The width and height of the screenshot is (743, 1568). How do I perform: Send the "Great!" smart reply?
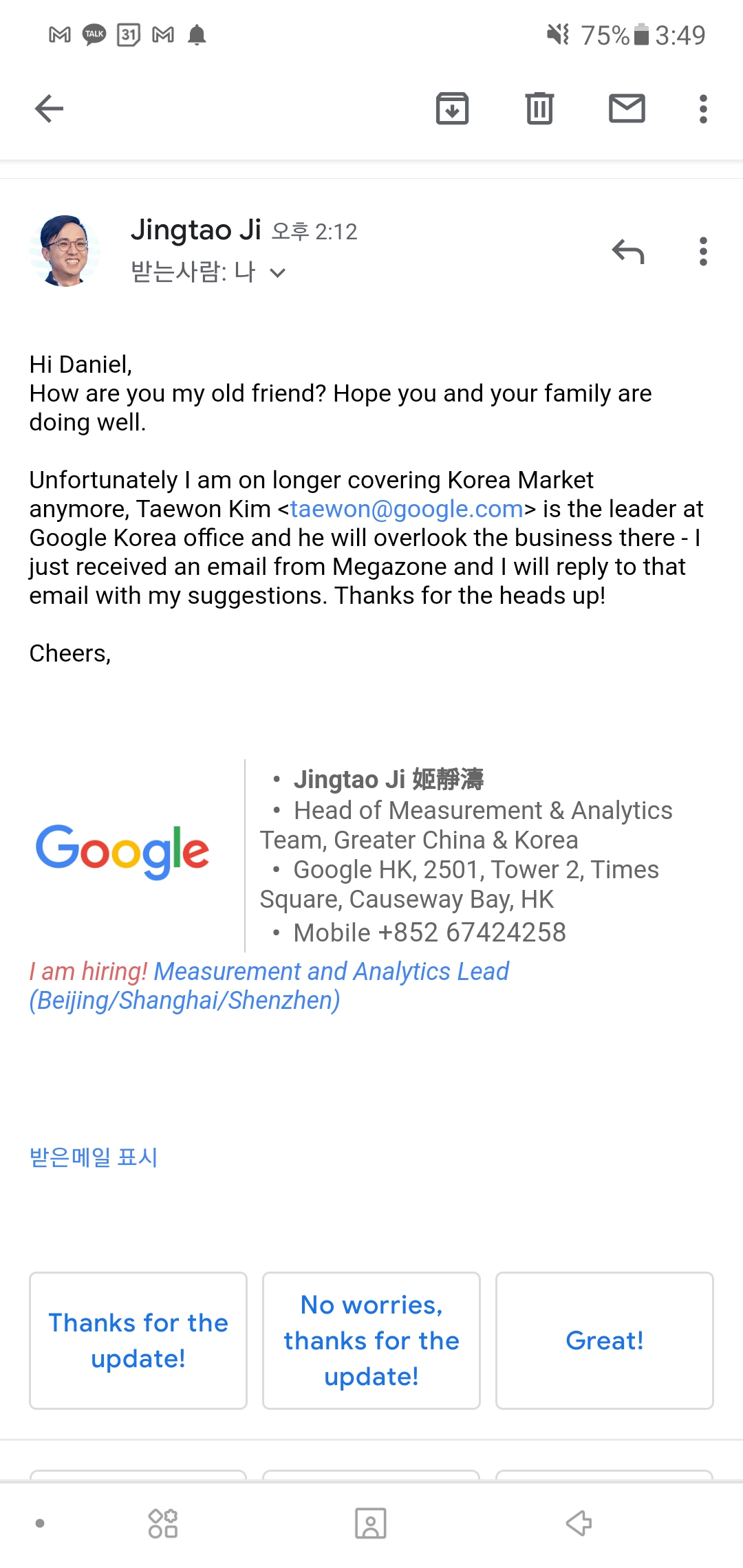pyautogui.click(x=605, y=1340)
